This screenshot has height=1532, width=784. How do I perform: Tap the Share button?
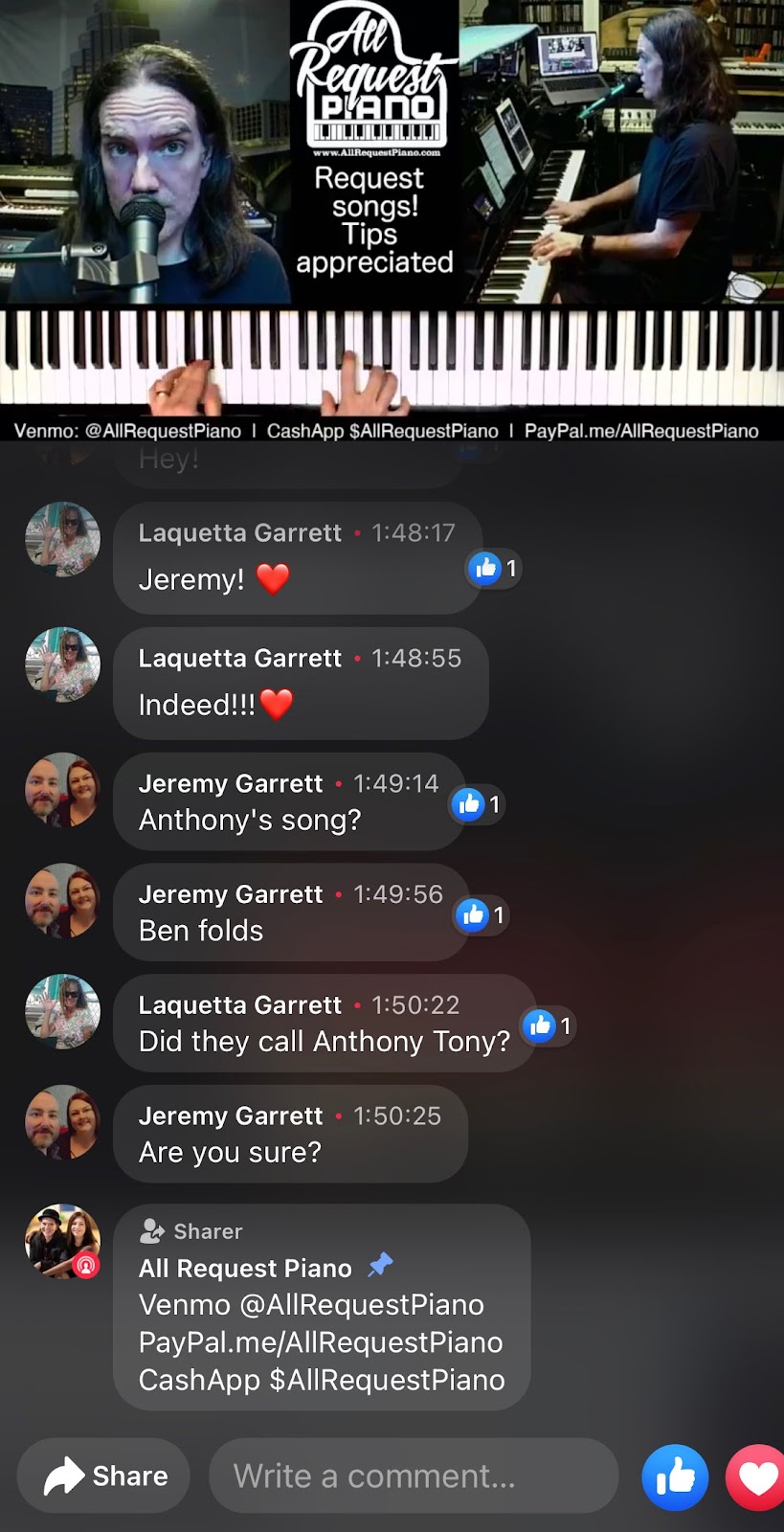point(104,1476)
